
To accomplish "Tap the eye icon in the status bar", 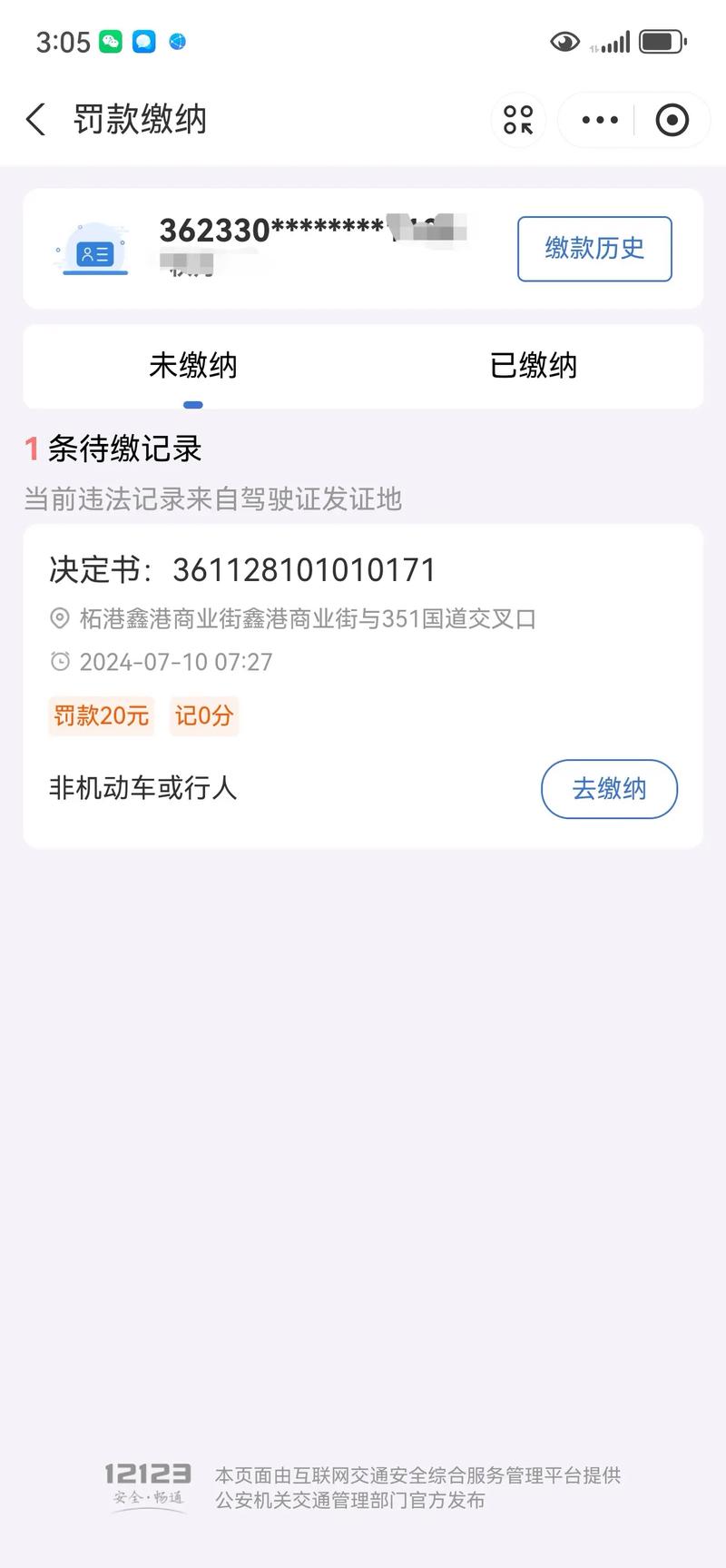I will coord(564,42).
